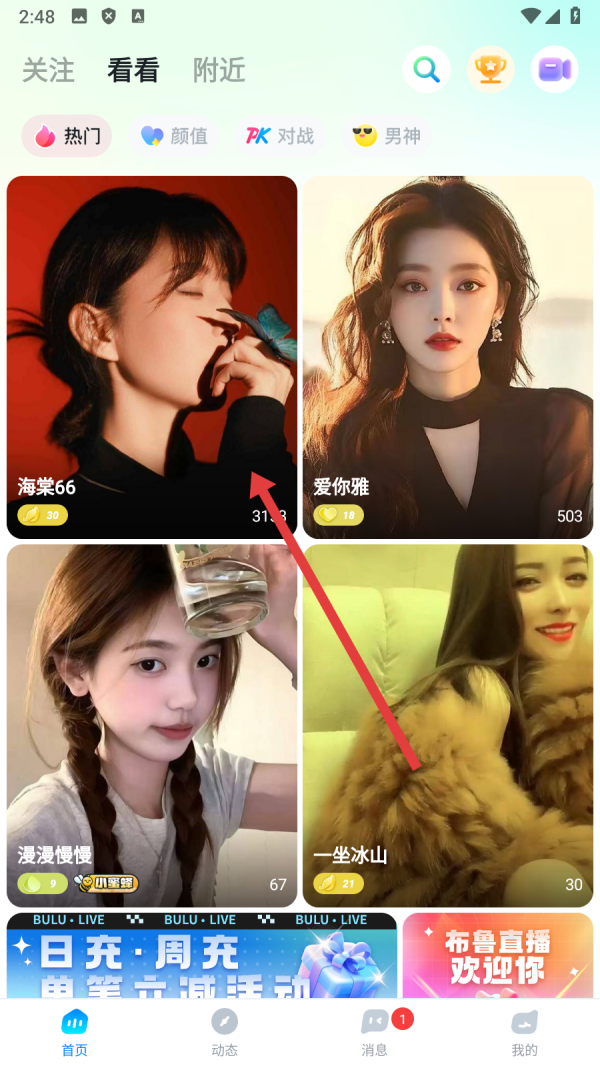Select the 对战 PK chip
The image size is (600, 1066).
click(x=281, y=136)
